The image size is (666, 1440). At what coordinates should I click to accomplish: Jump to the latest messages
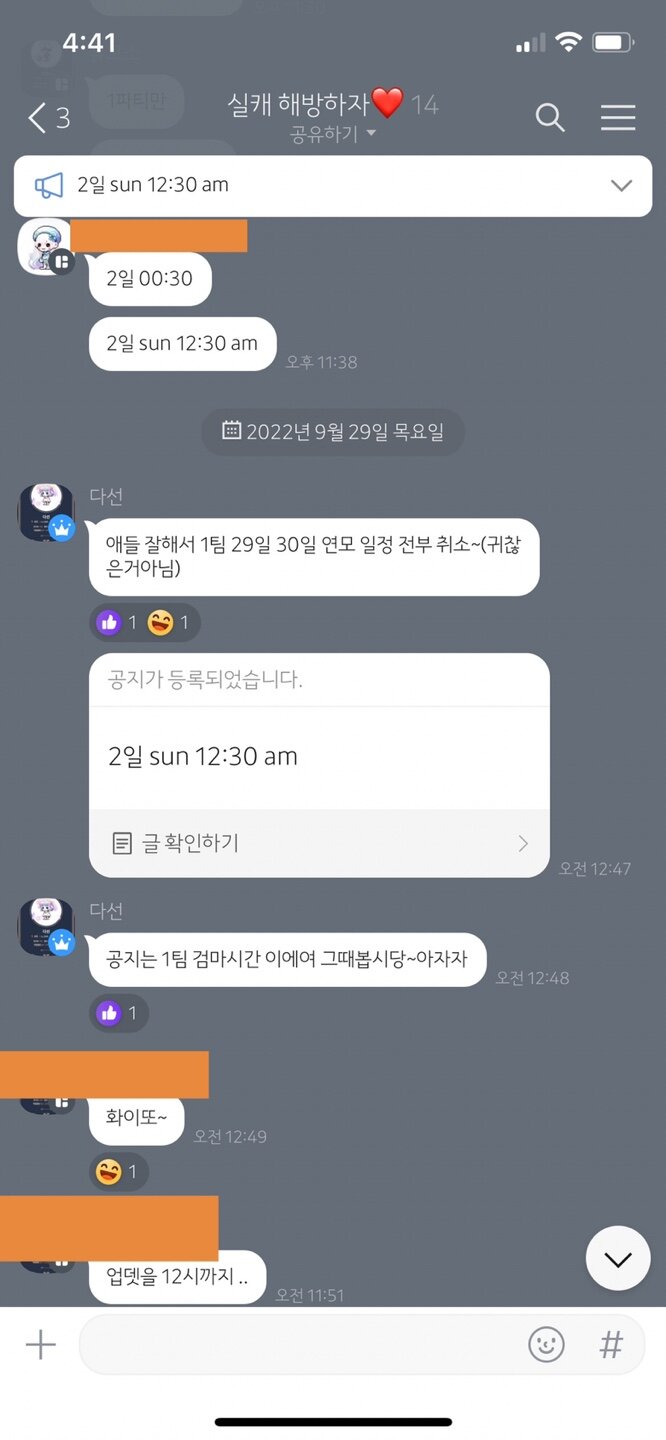click(617, 1259)
